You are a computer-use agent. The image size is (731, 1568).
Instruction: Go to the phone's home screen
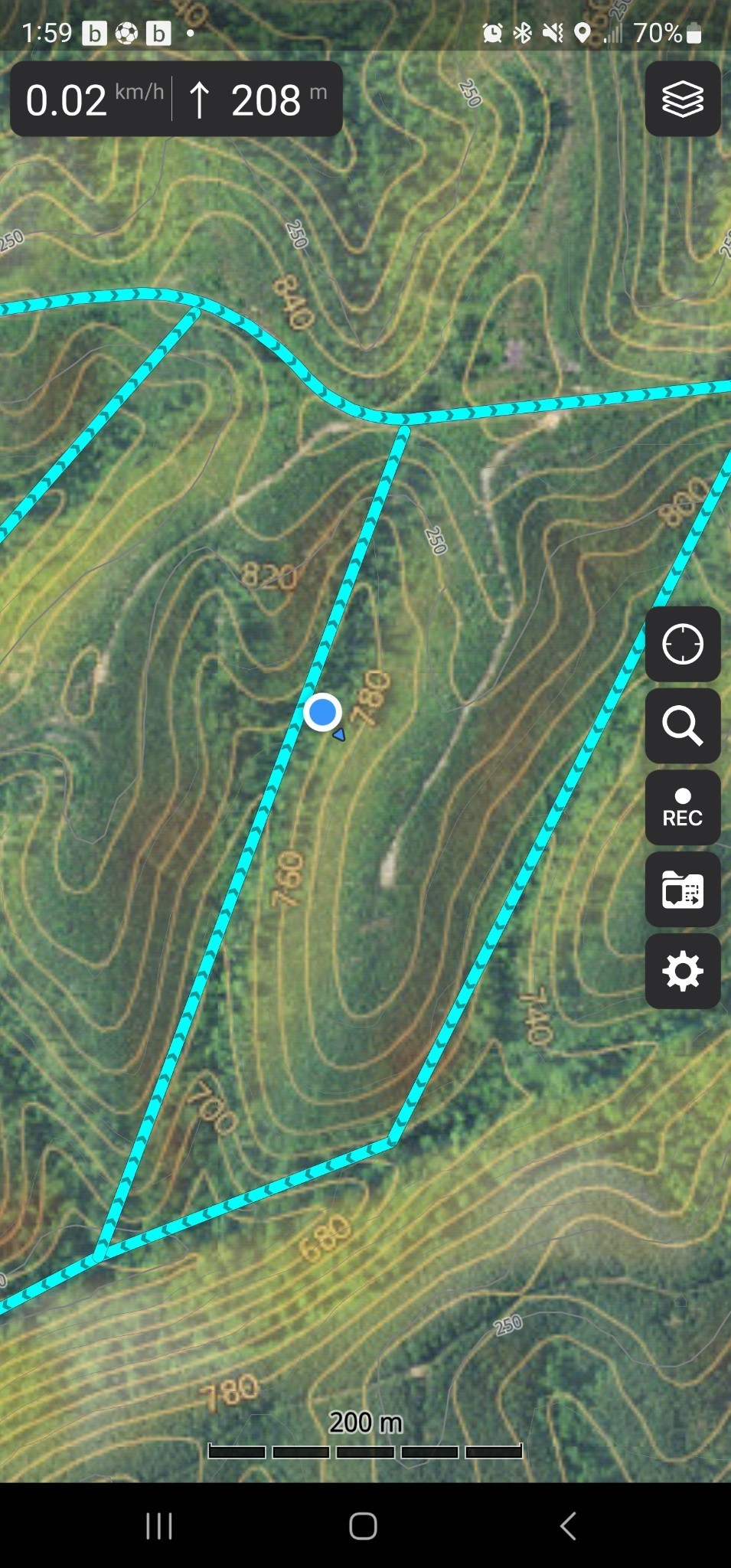pyautogui.click(x=363, y=1526)
